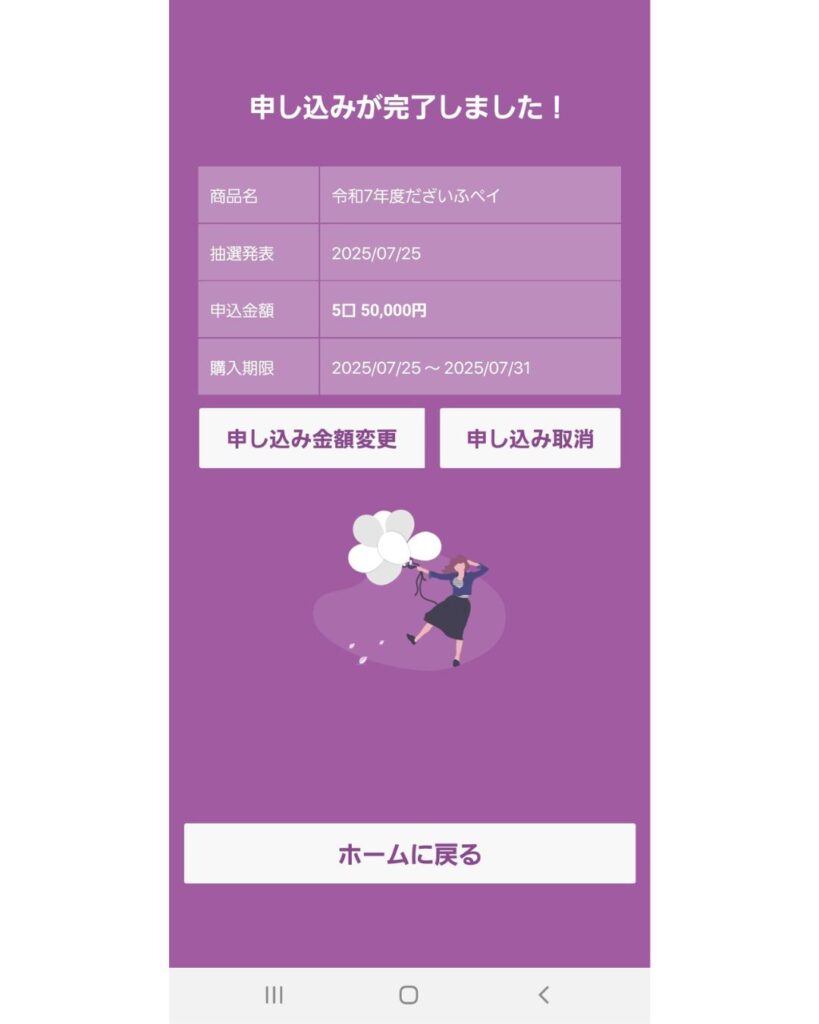Tap 申し込み金額変更 to change application amount
Screen dimensions: 819x1024
311,438
